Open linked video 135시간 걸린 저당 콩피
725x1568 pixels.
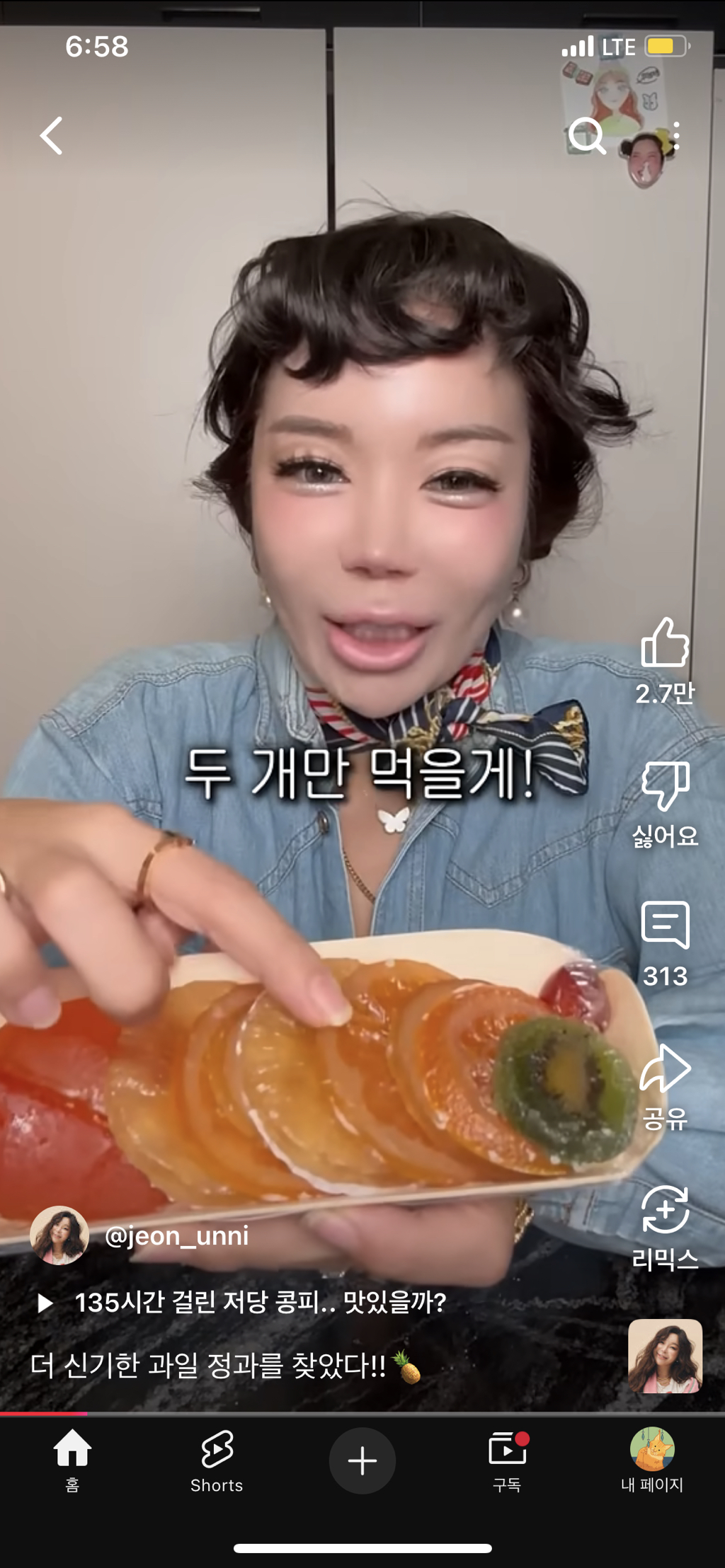(259, 1303)
